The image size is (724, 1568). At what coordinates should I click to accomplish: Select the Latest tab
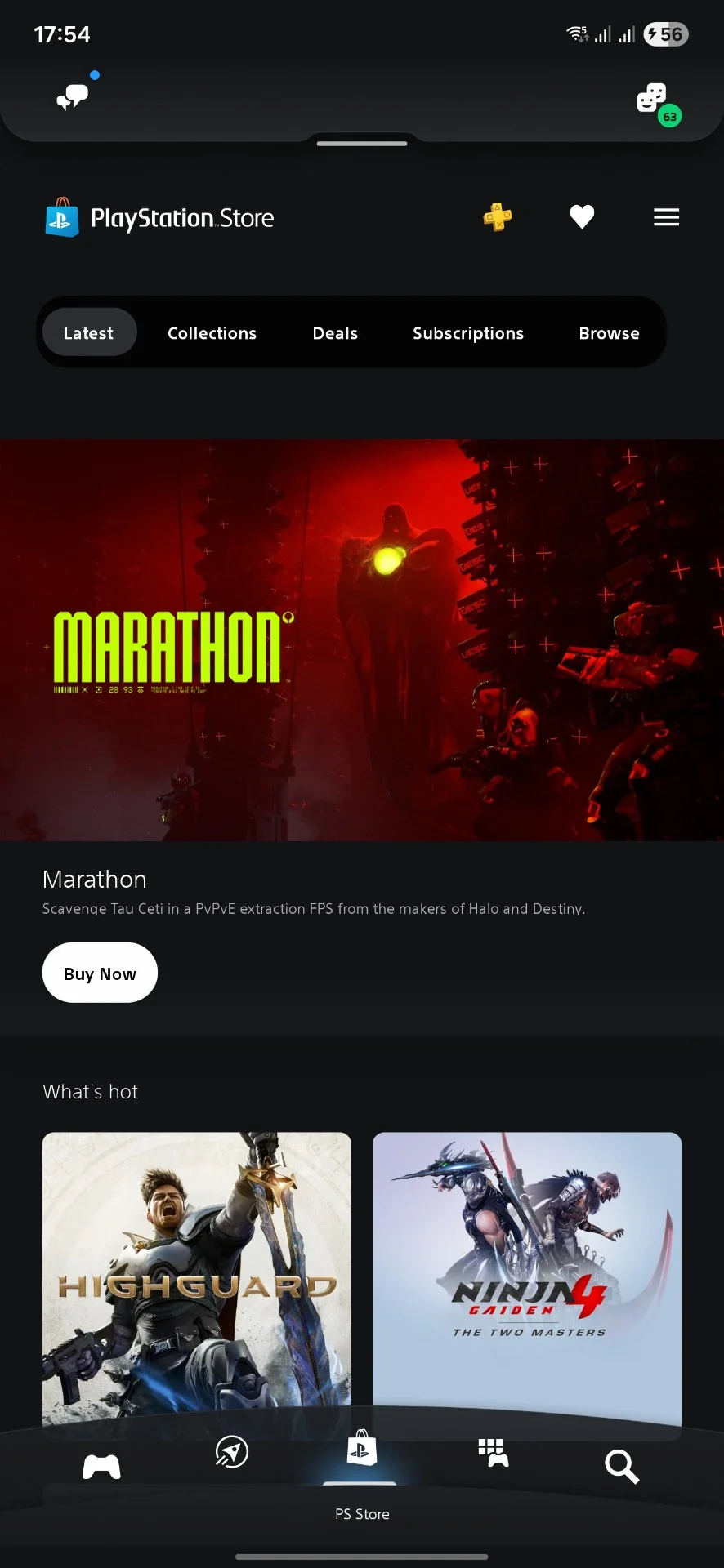pyautogui.click(x=89, y=332)
